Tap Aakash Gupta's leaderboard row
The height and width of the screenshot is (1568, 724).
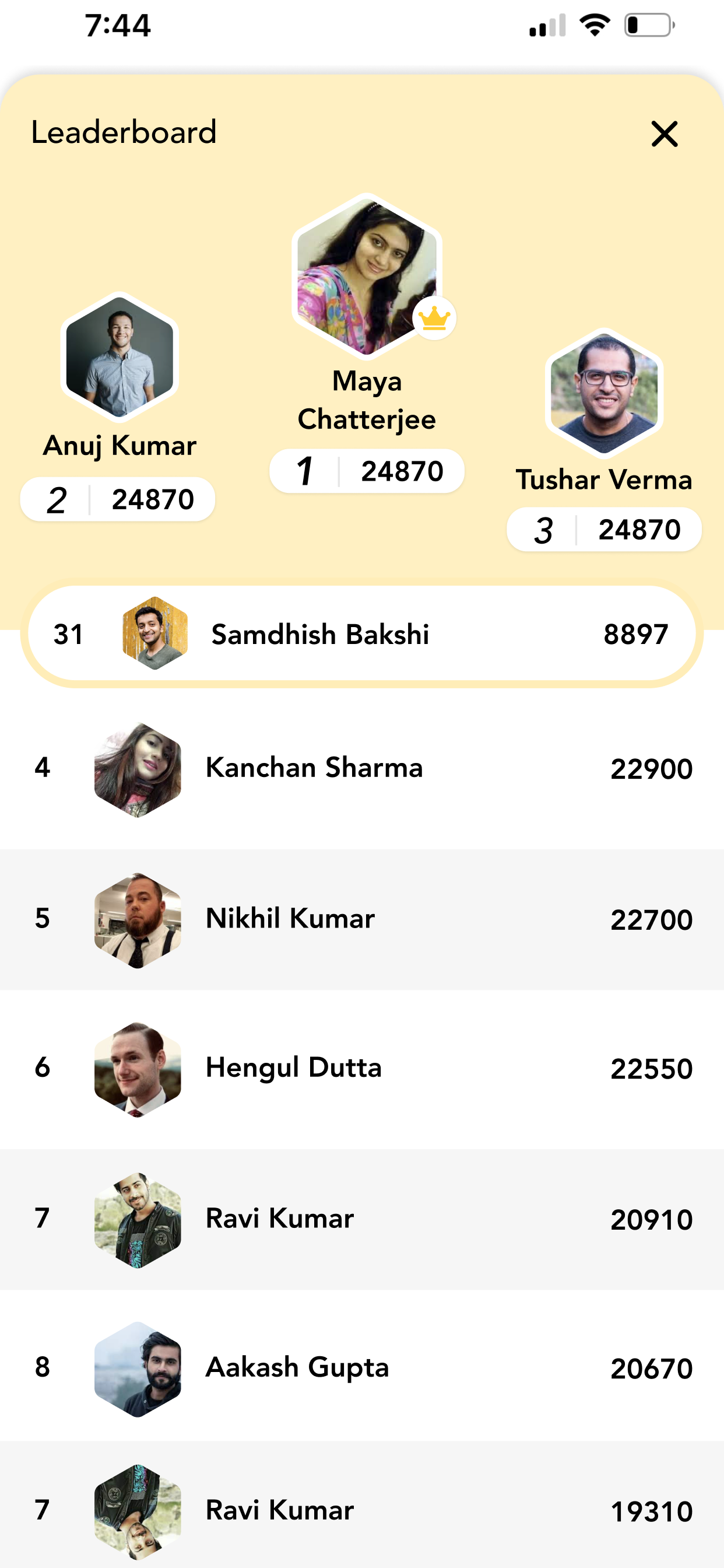[361, 1368]
